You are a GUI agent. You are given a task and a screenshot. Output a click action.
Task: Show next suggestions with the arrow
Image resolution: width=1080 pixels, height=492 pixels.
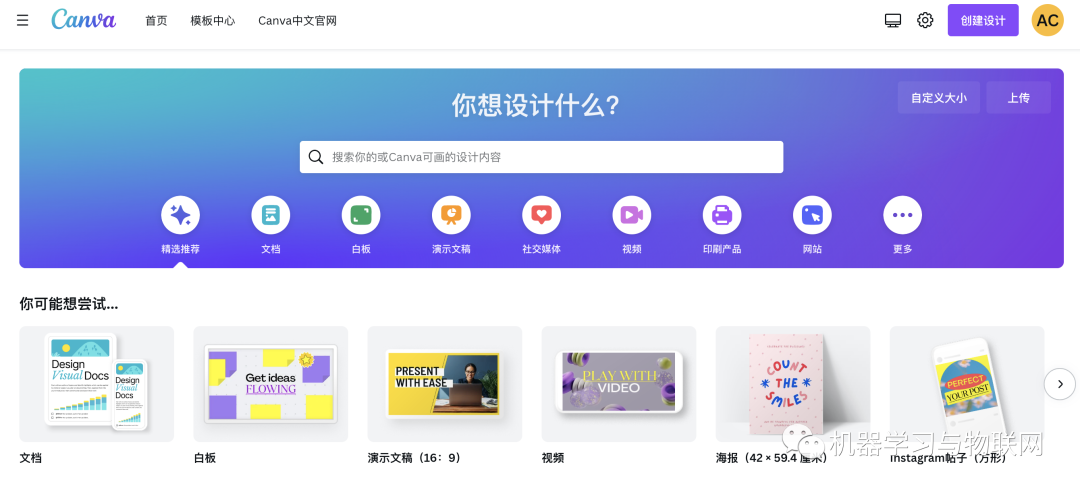(x=1060, y=384)
